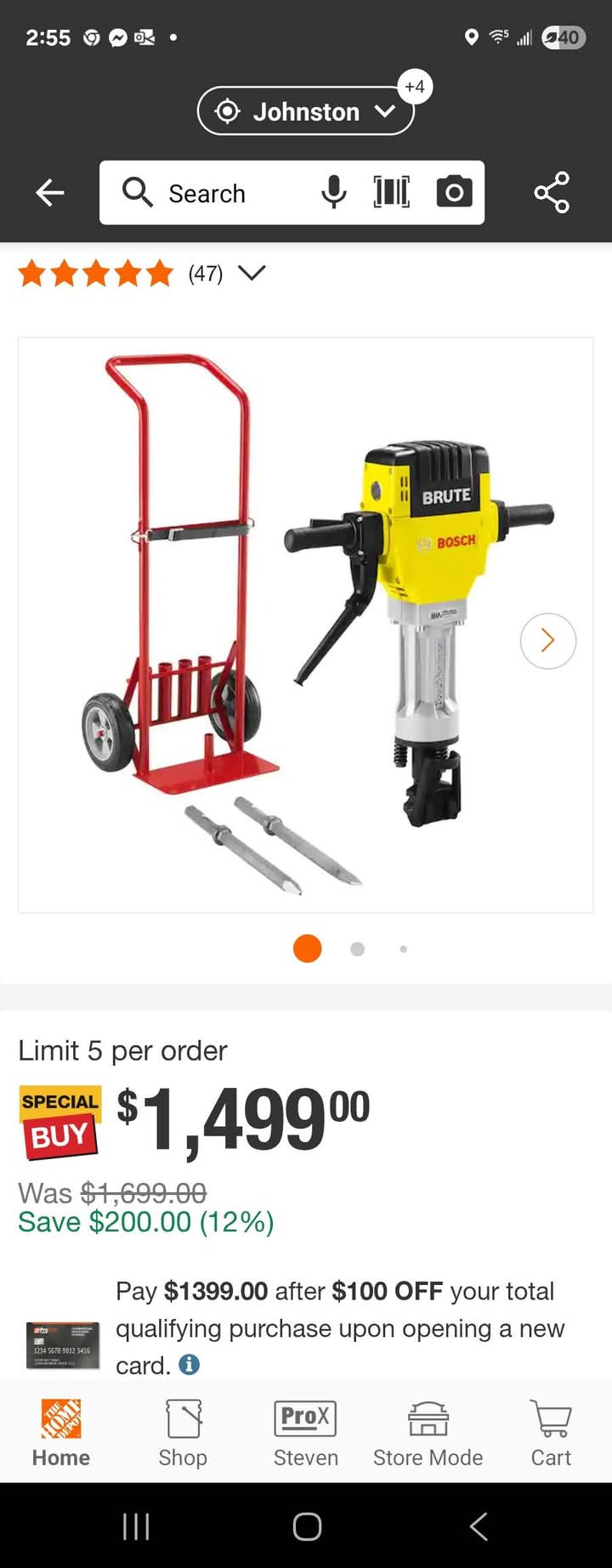Viewport: 612px width, 1568px height.
Task: Open the Cart tab
Action: pos(551,1433)
